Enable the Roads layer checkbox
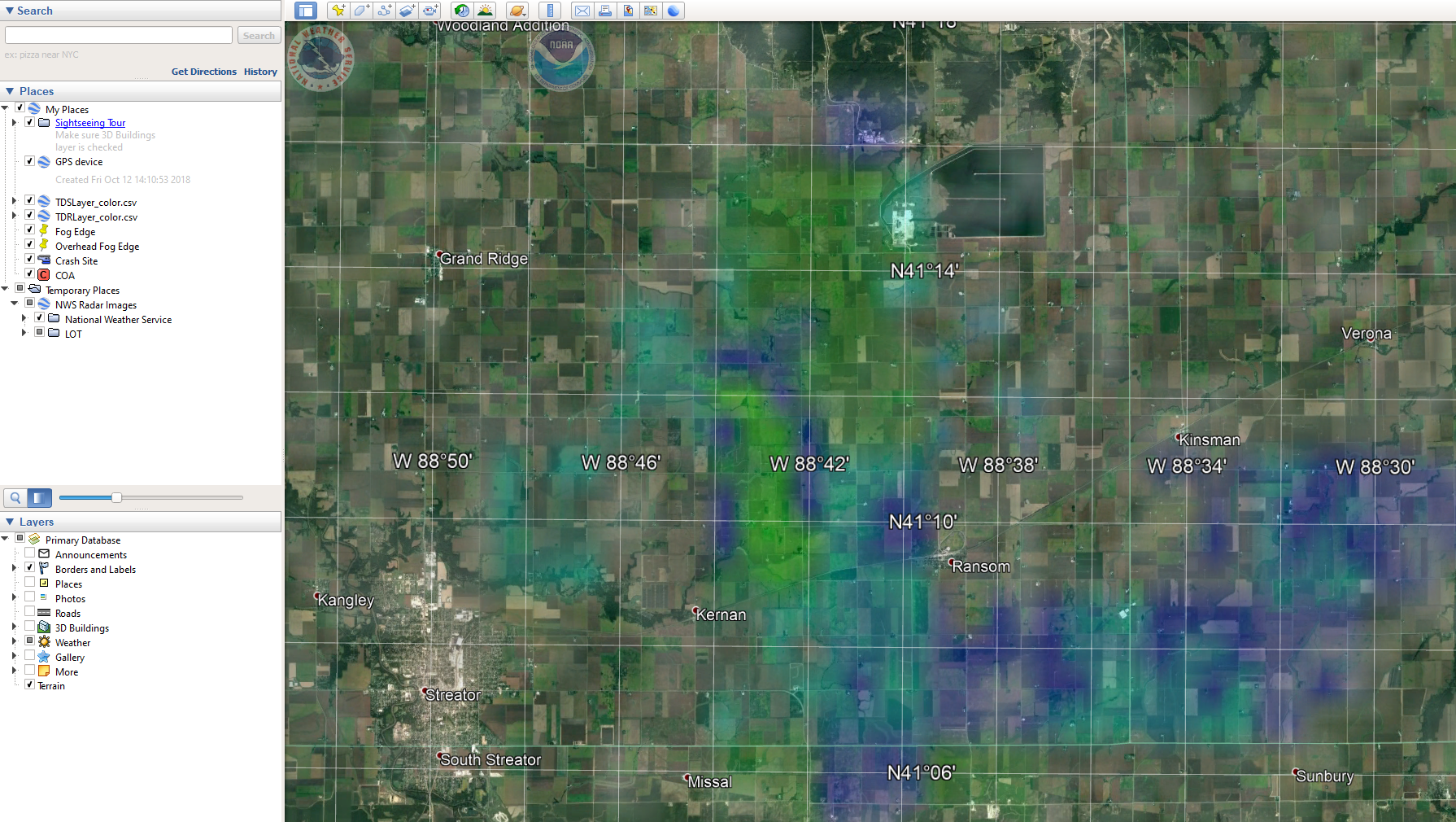The width and height of the screenshot is (1456, 822). (30, 612)
